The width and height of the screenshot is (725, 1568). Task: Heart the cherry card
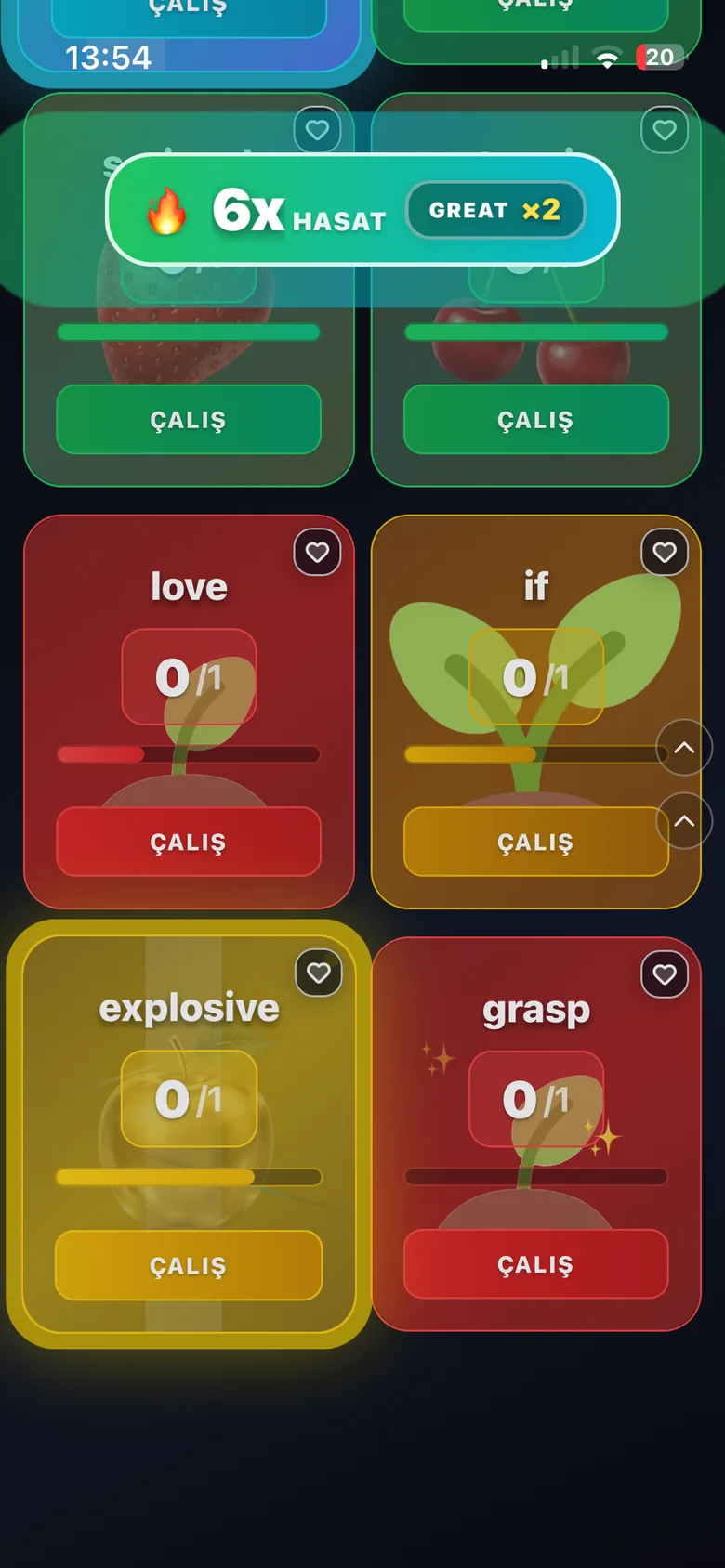[x=665, y=130]
